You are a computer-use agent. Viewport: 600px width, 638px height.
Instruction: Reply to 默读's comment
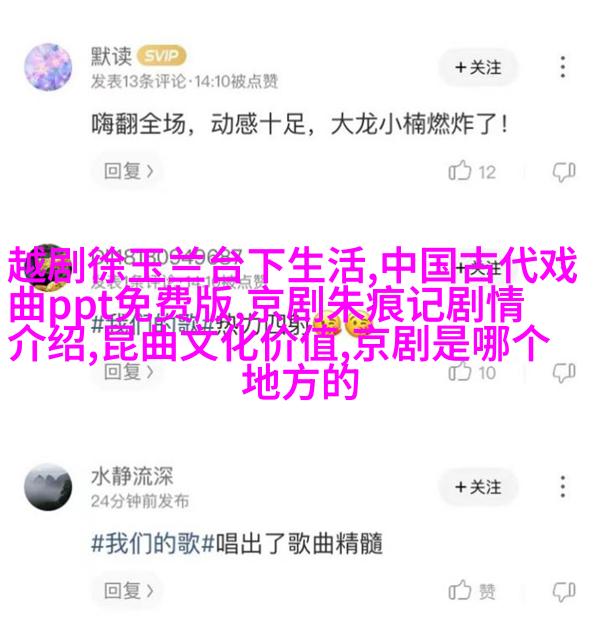click(129, 171)
